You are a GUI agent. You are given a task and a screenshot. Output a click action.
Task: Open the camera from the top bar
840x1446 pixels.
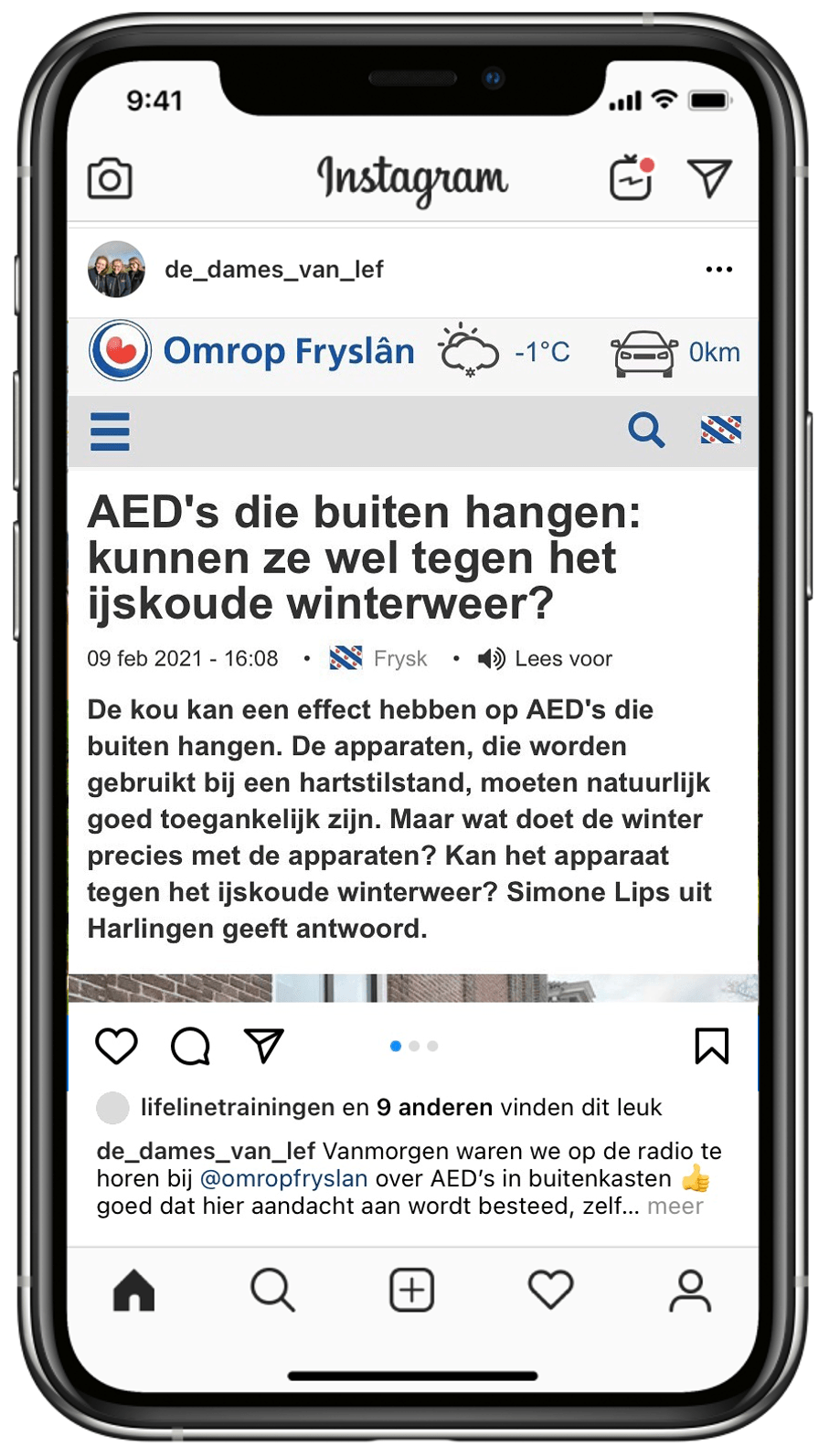(110, 178)
